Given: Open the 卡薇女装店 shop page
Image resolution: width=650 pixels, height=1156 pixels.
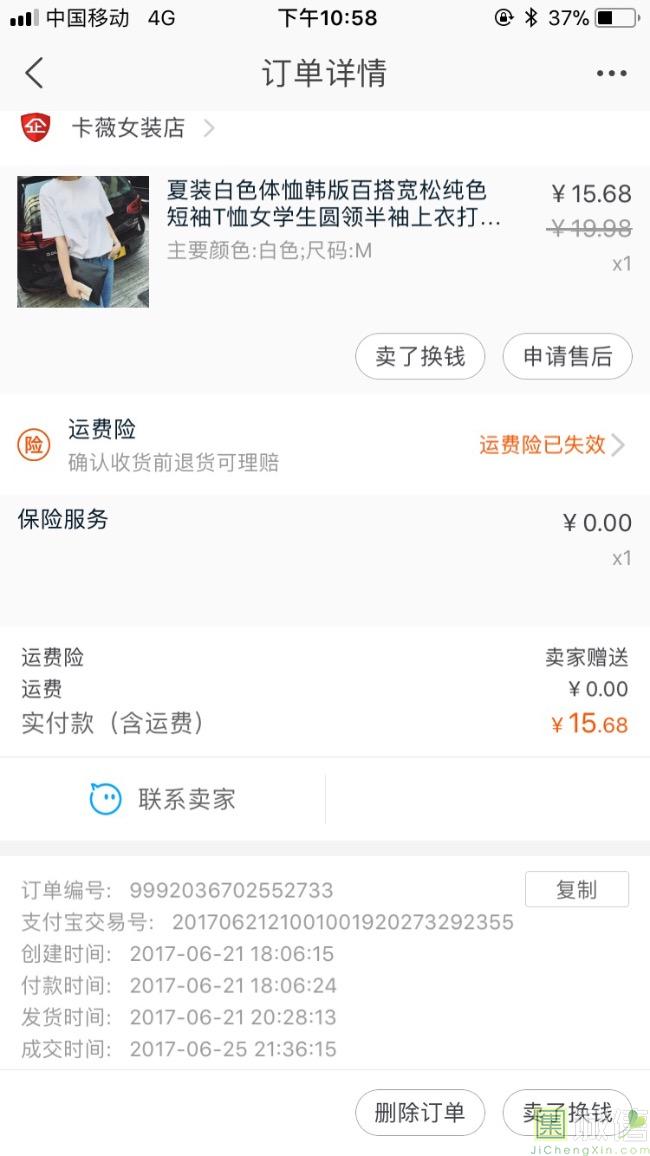Looking at the screenshot, I should click(x=128, y=128).
